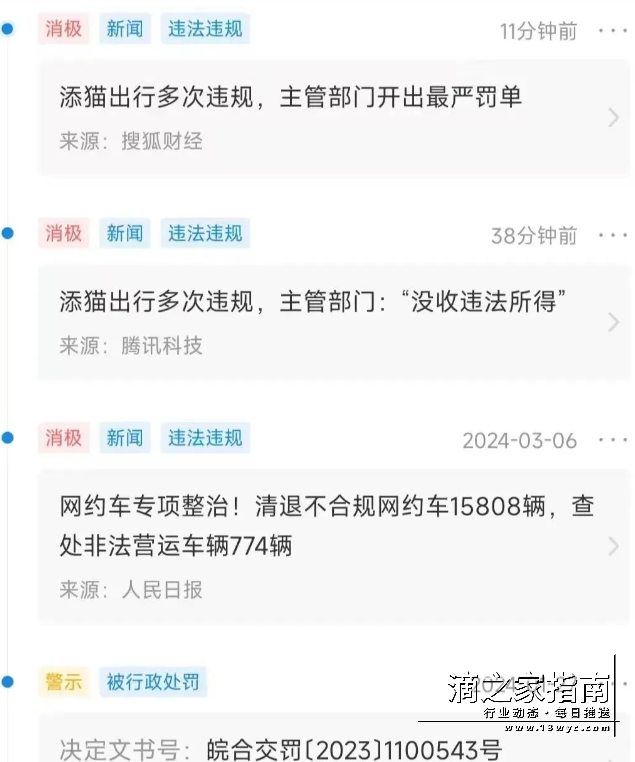635x762 pixels.
Task: Open more options on the 11-minutes-ago news item
Action: [x=613, y=31]
